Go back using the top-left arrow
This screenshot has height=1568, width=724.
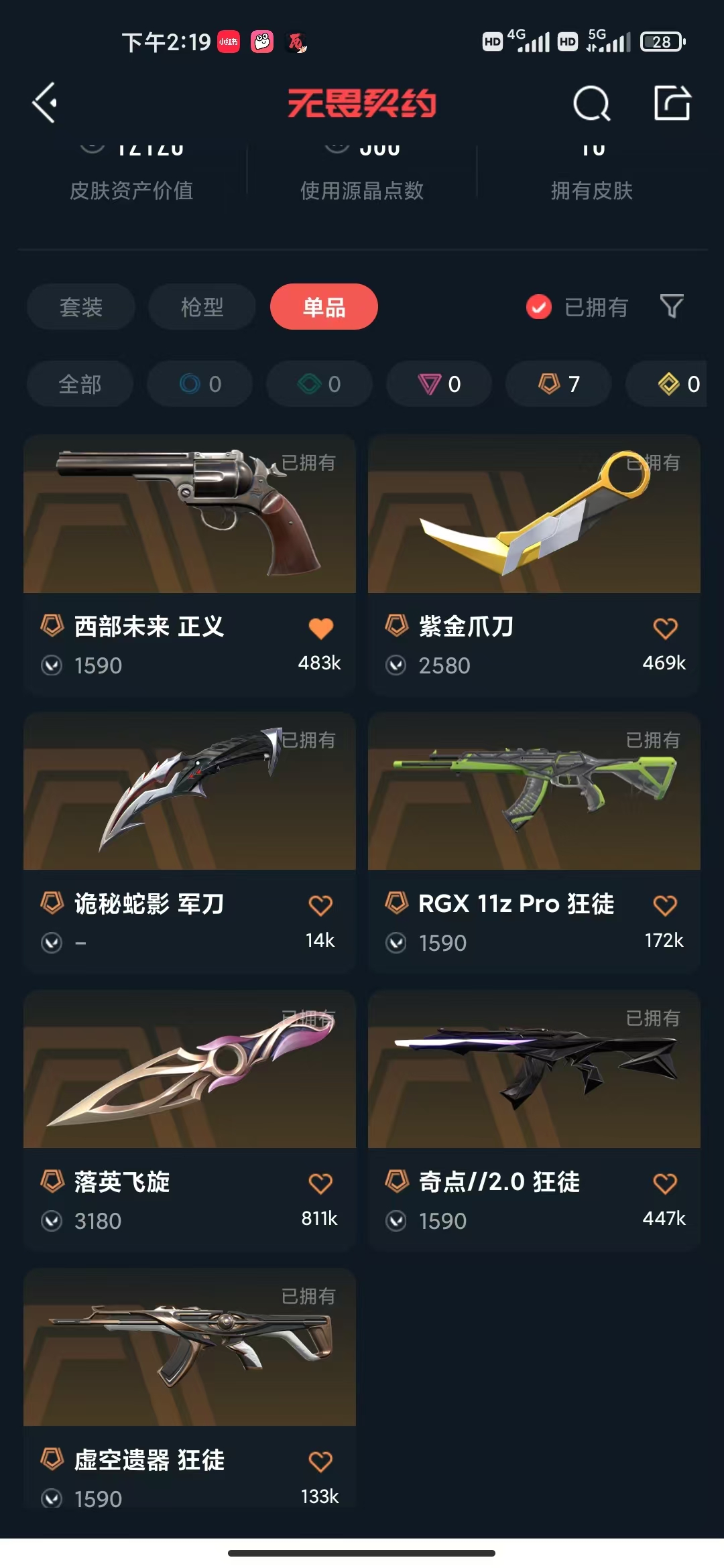(45, 103)
